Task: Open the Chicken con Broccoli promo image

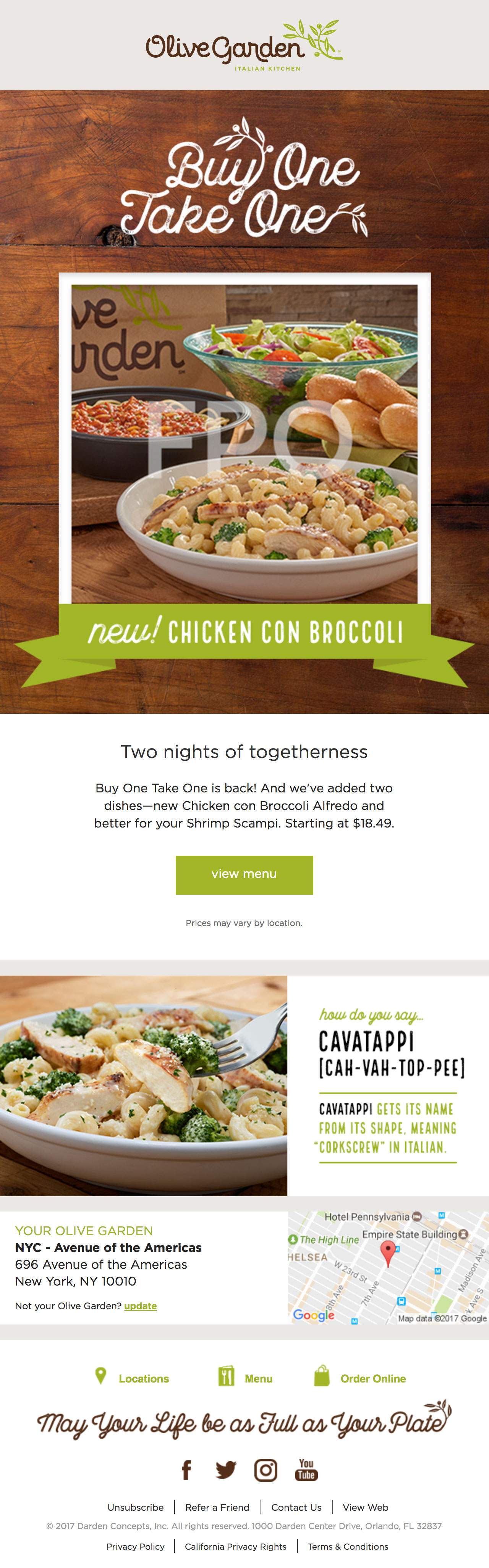Action: click(244, 444)
